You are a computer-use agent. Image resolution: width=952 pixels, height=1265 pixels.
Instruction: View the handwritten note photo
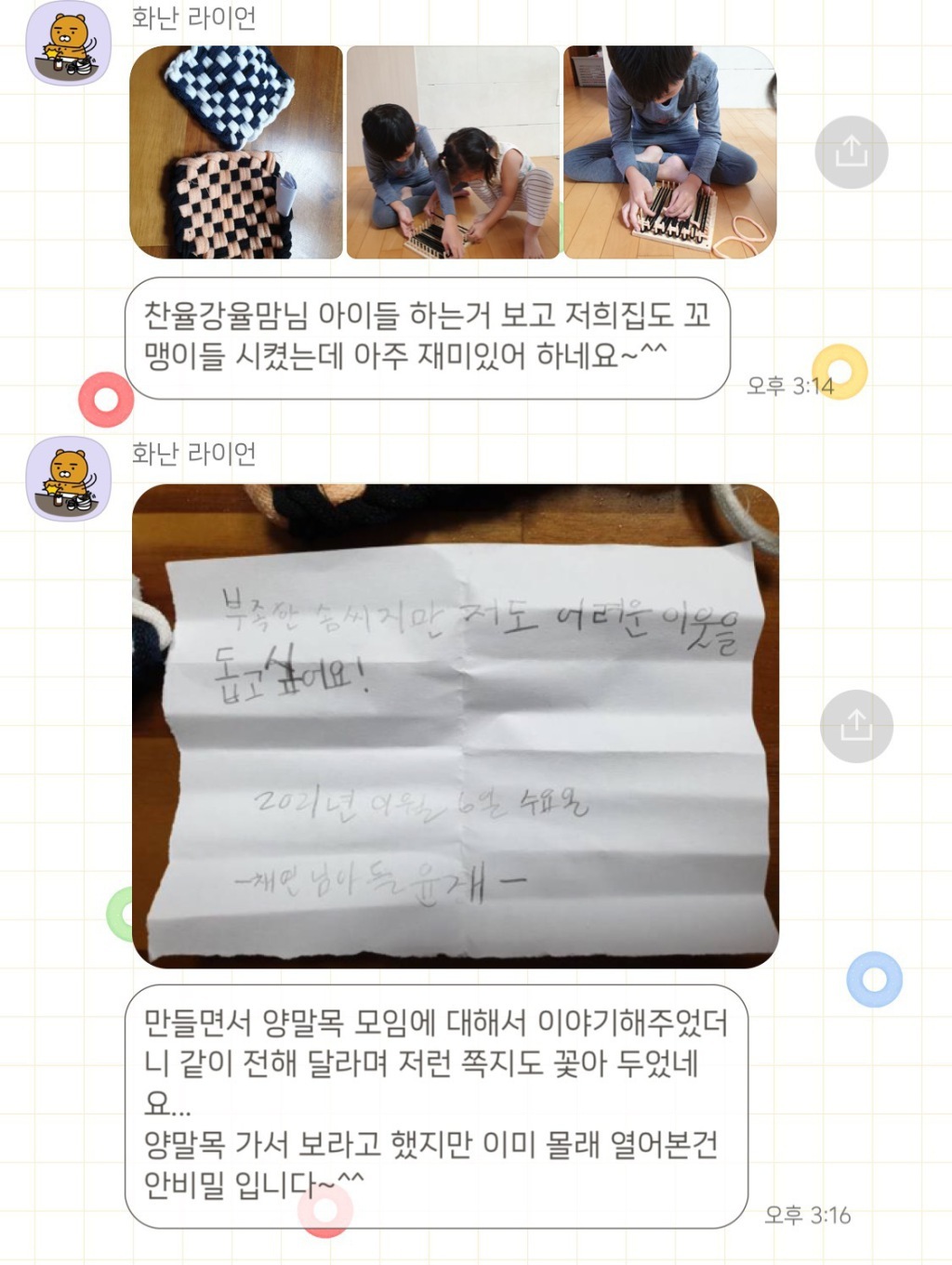point(456,726)
